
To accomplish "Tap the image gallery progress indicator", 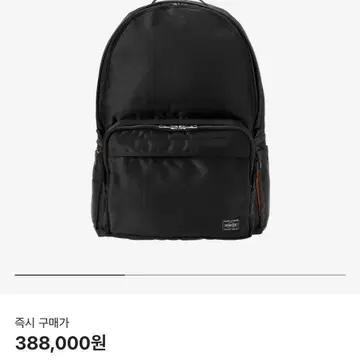I will [x=180, y=275].
